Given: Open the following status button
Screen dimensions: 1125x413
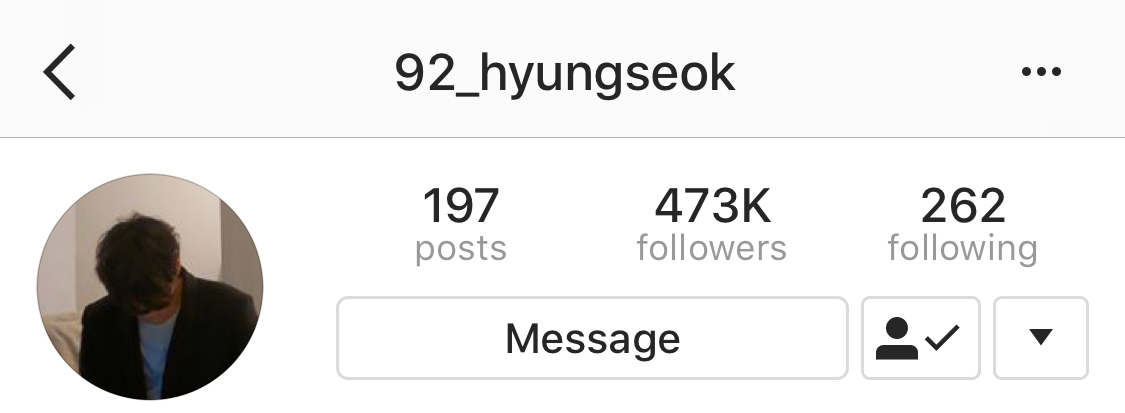Looking at the screenshot, I should [920, 338].
